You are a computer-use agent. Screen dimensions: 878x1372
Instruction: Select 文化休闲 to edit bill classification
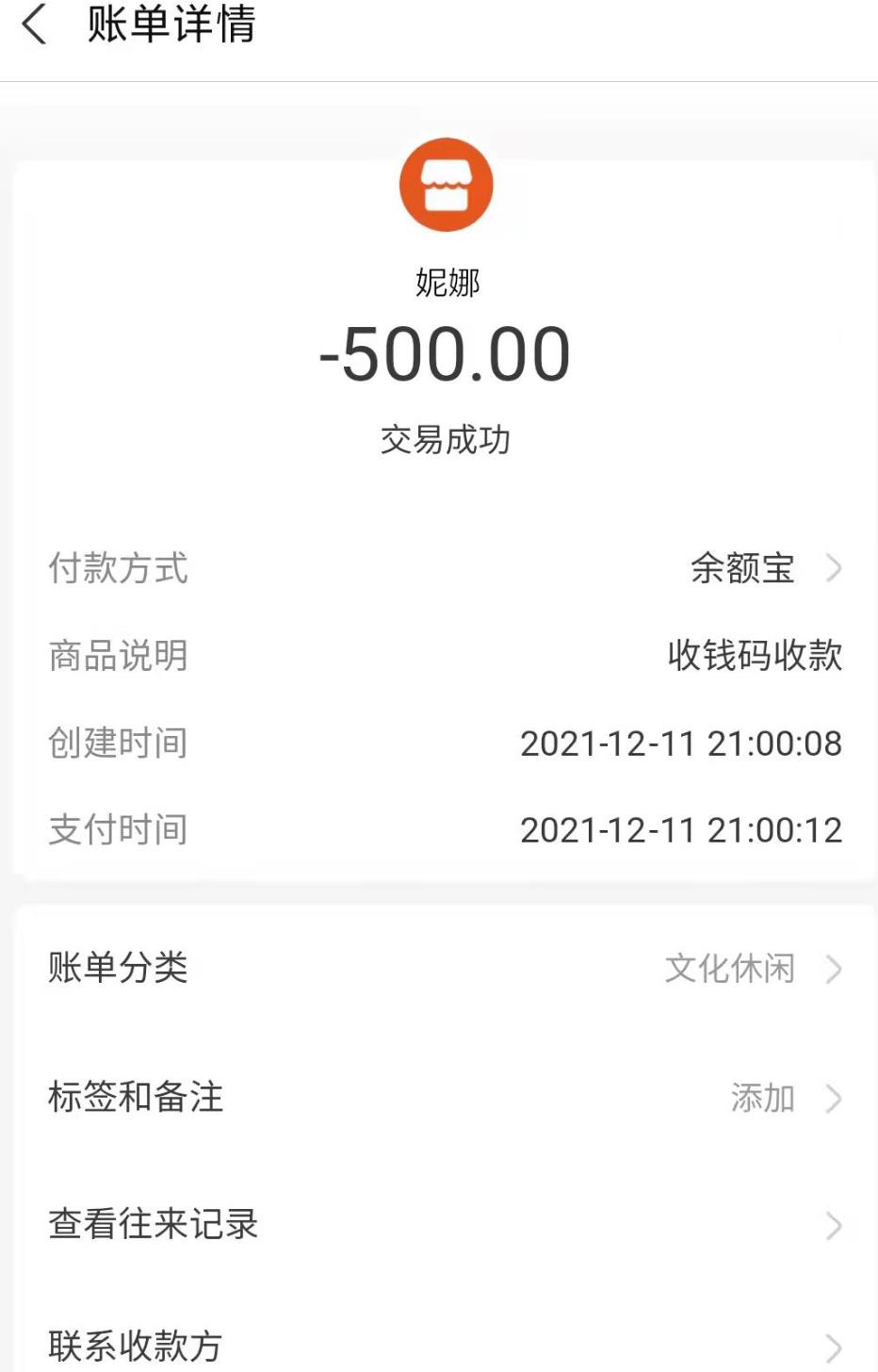click(732, 970)
